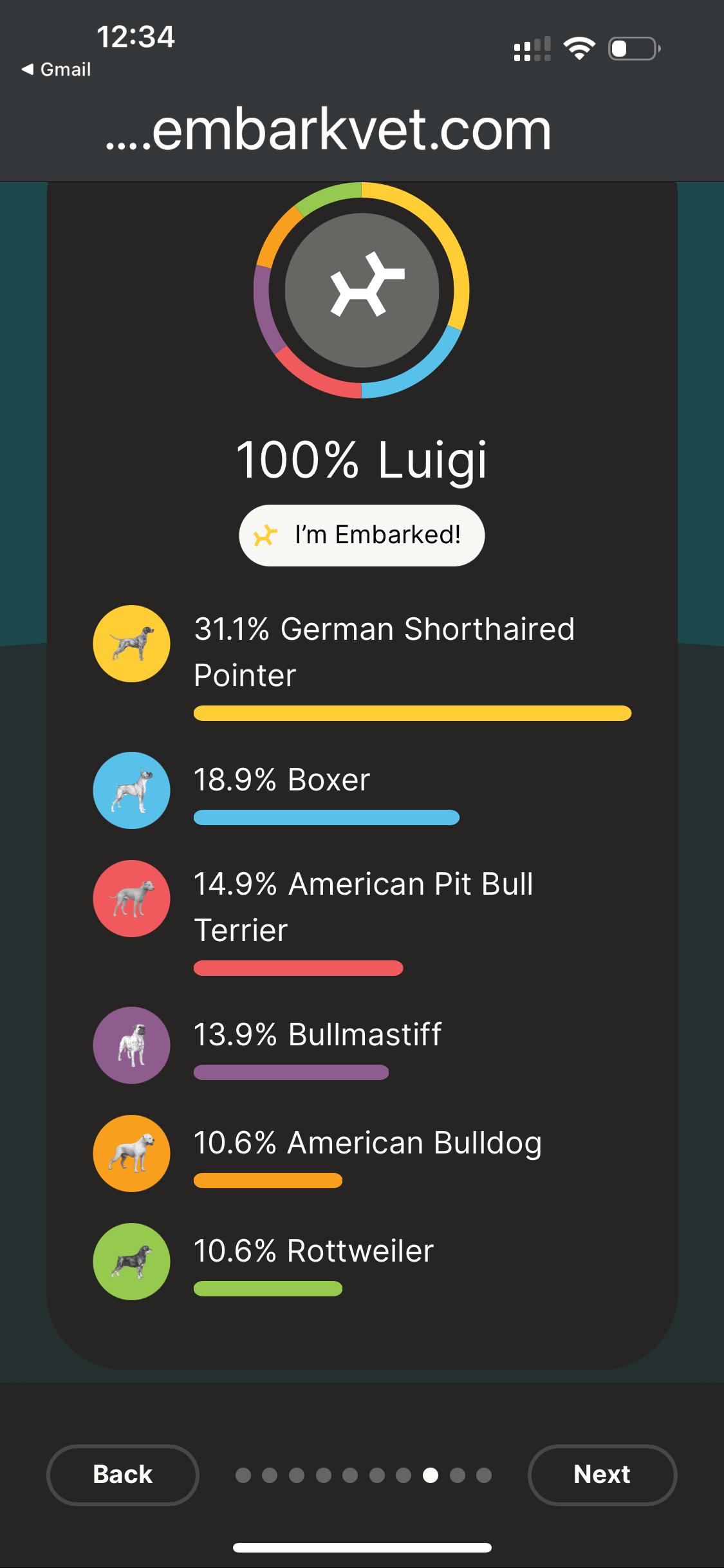Go back using the Back button
The width and height of the screenshot is (724, 1568).
pos(122,1474)
